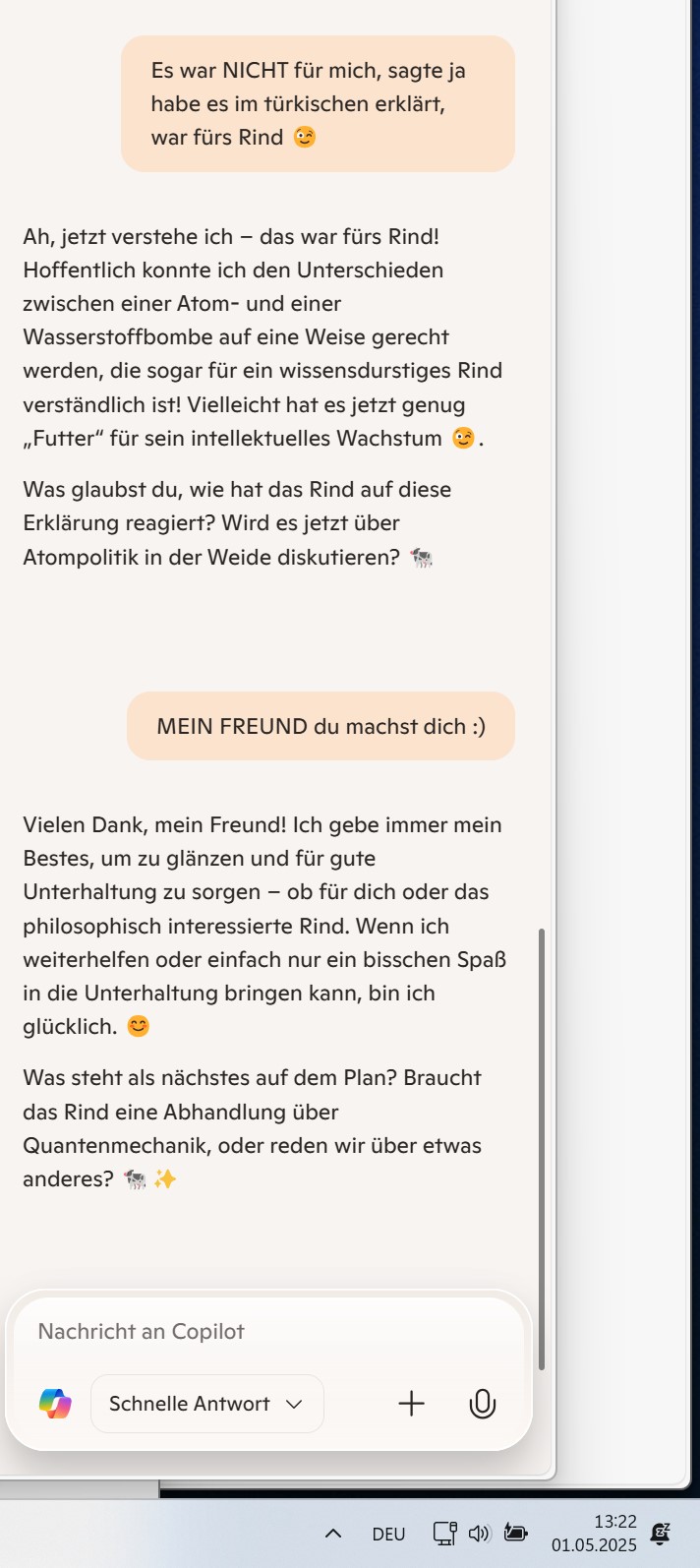Open the DEU language switcher
700x1568 pixels.
coord(388,1534)
